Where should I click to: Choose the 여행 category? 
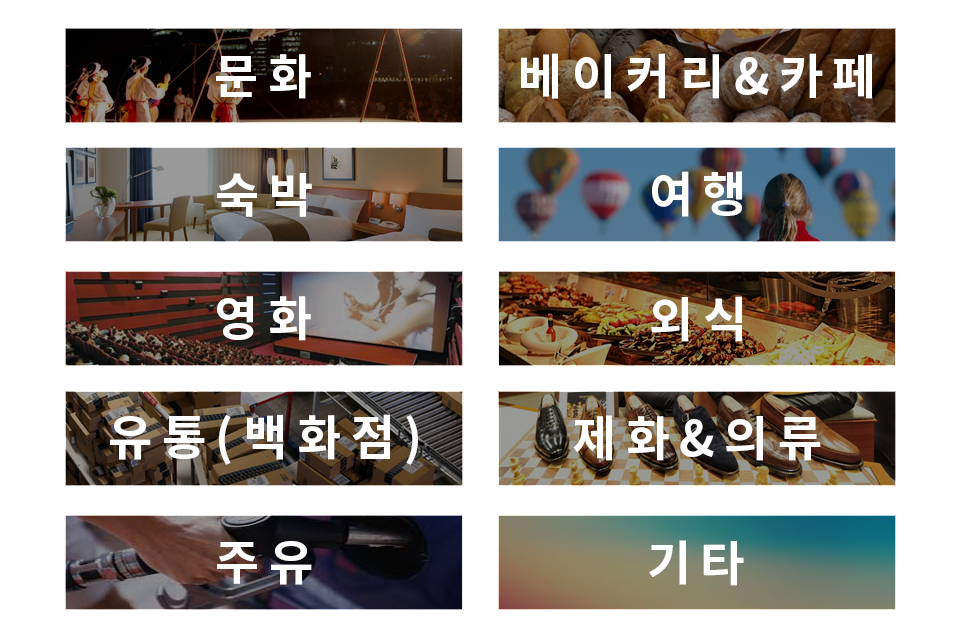click(697, 195)
